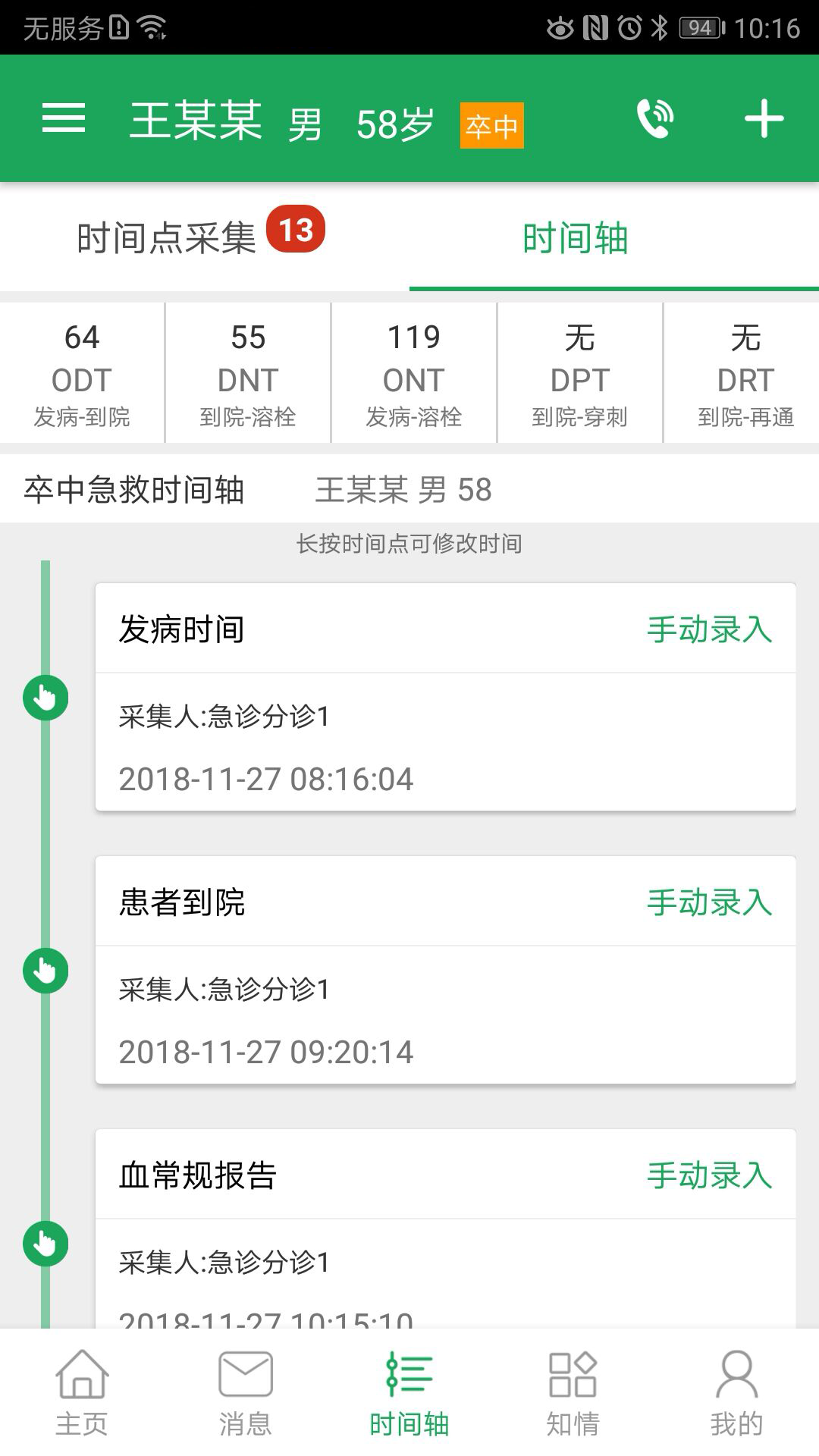This screenshot has height=1456, width=819.
Task: Click the plus icon in the header
Action: pyautogui.click(x=763, y=118)
